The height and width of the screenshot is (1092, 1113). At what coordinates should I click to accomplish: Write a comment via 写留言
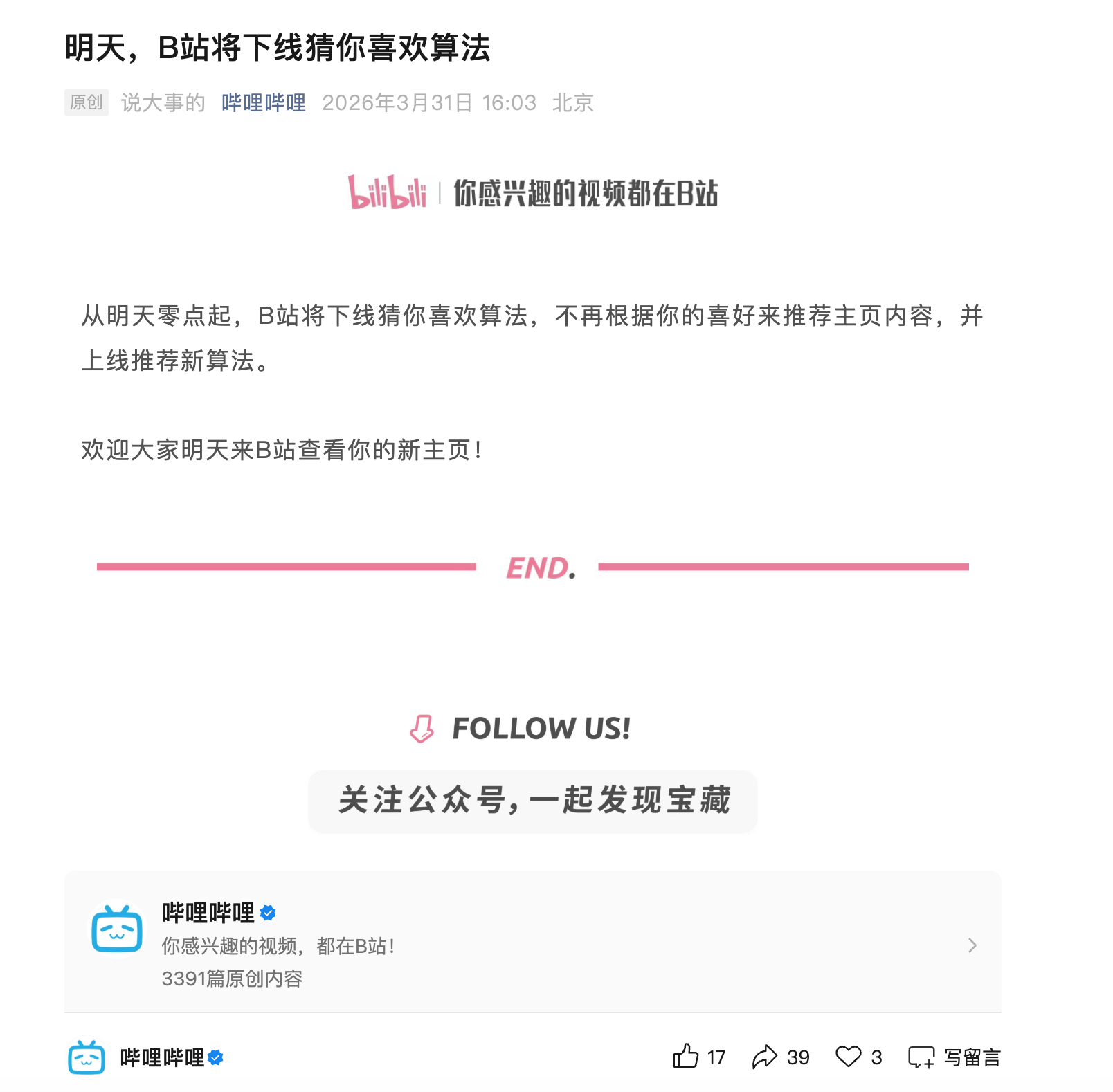click(955, 1057)
